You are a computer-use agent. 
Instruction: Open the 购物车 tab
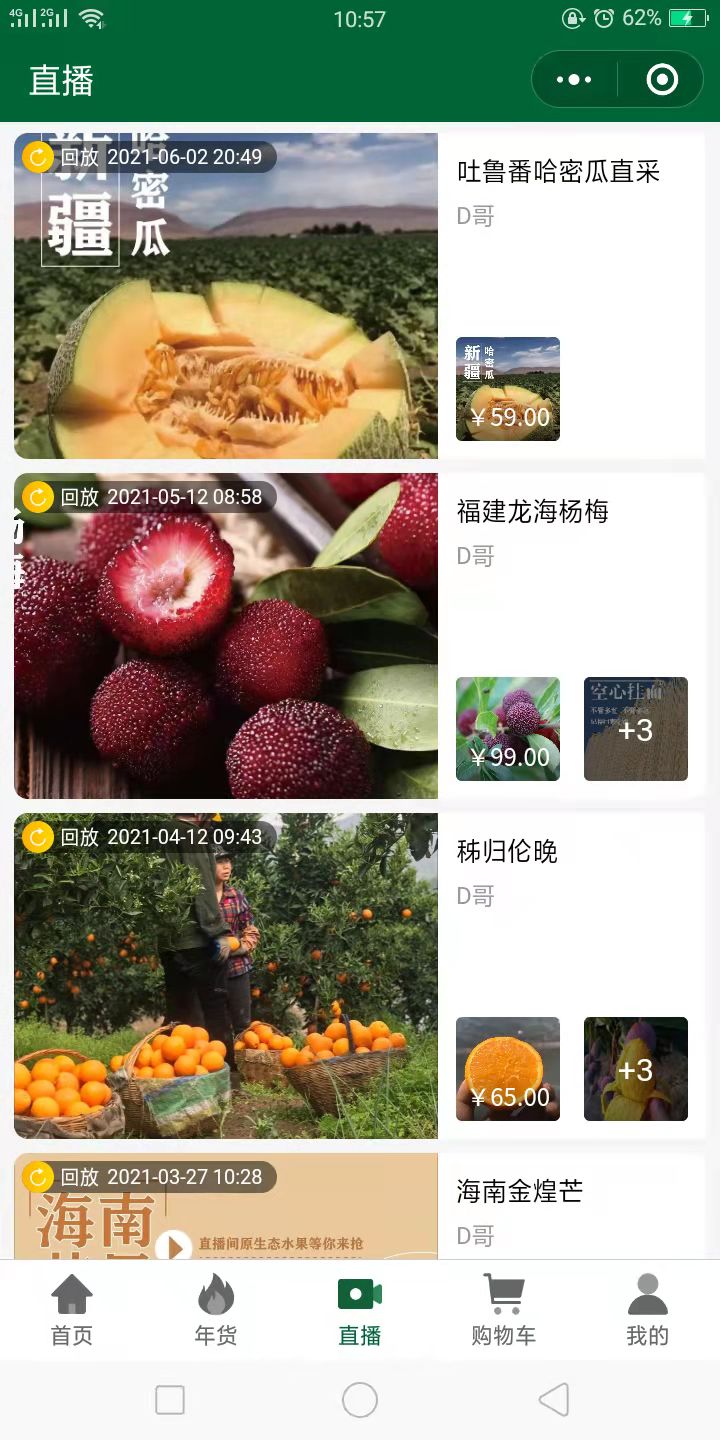(504, 1310)
